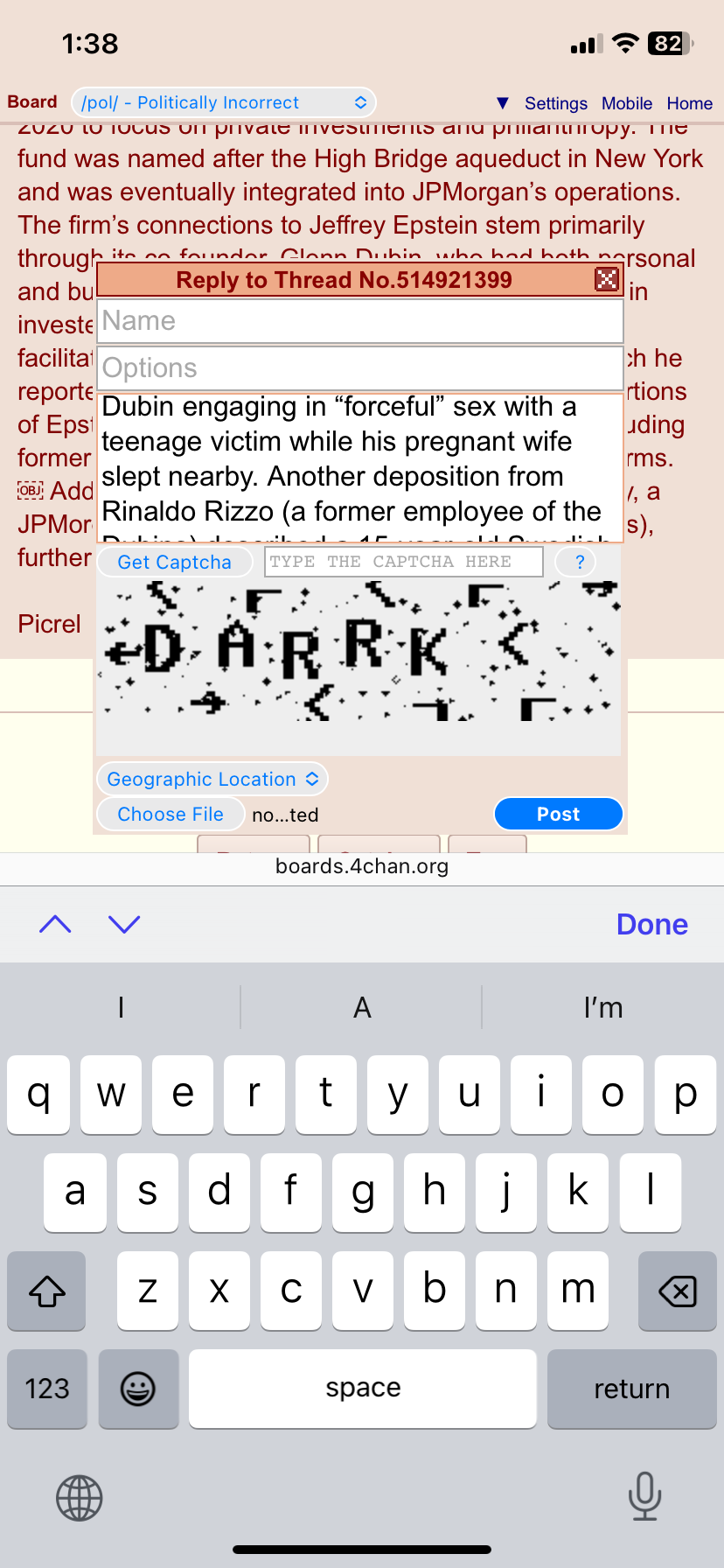Tap the backspace key
Viewport: 724px width, 1568px height.
click(x=677, y=1291)
